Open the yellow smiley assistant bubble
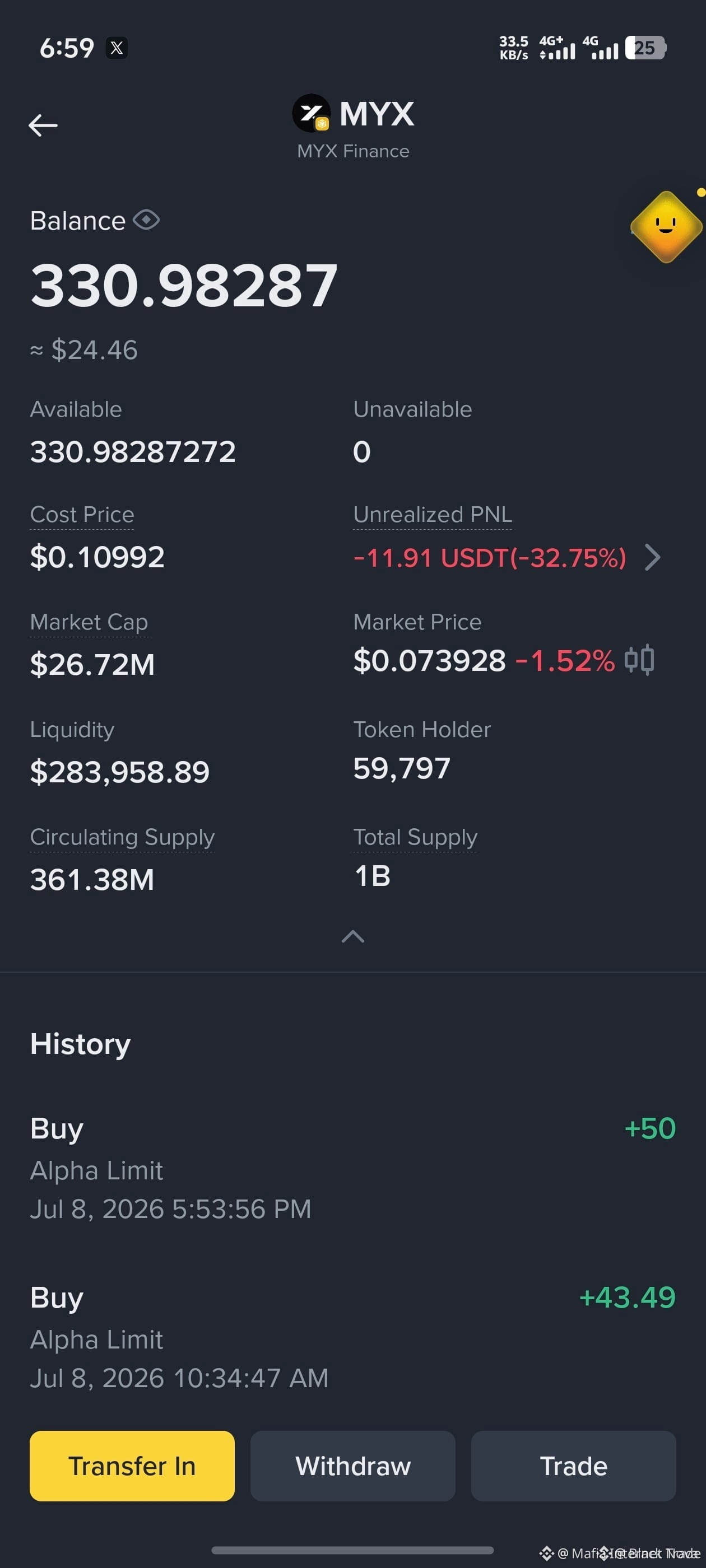The image size is (706, 1568). click(666, 226)
